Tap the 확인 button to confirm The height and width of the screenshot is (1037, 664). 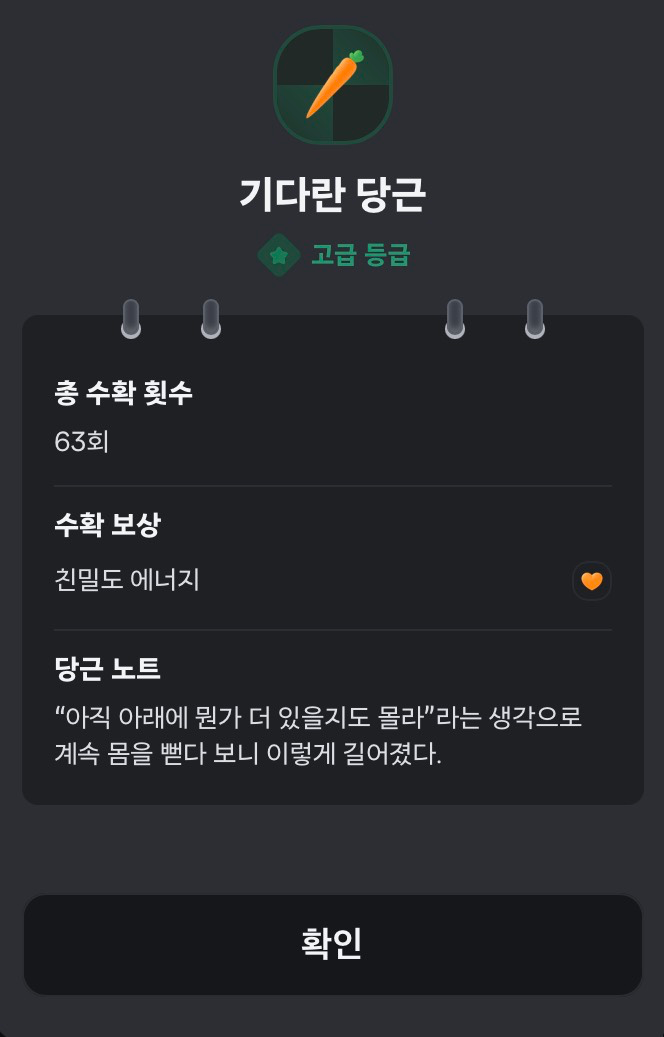click(x=332, y=944)
